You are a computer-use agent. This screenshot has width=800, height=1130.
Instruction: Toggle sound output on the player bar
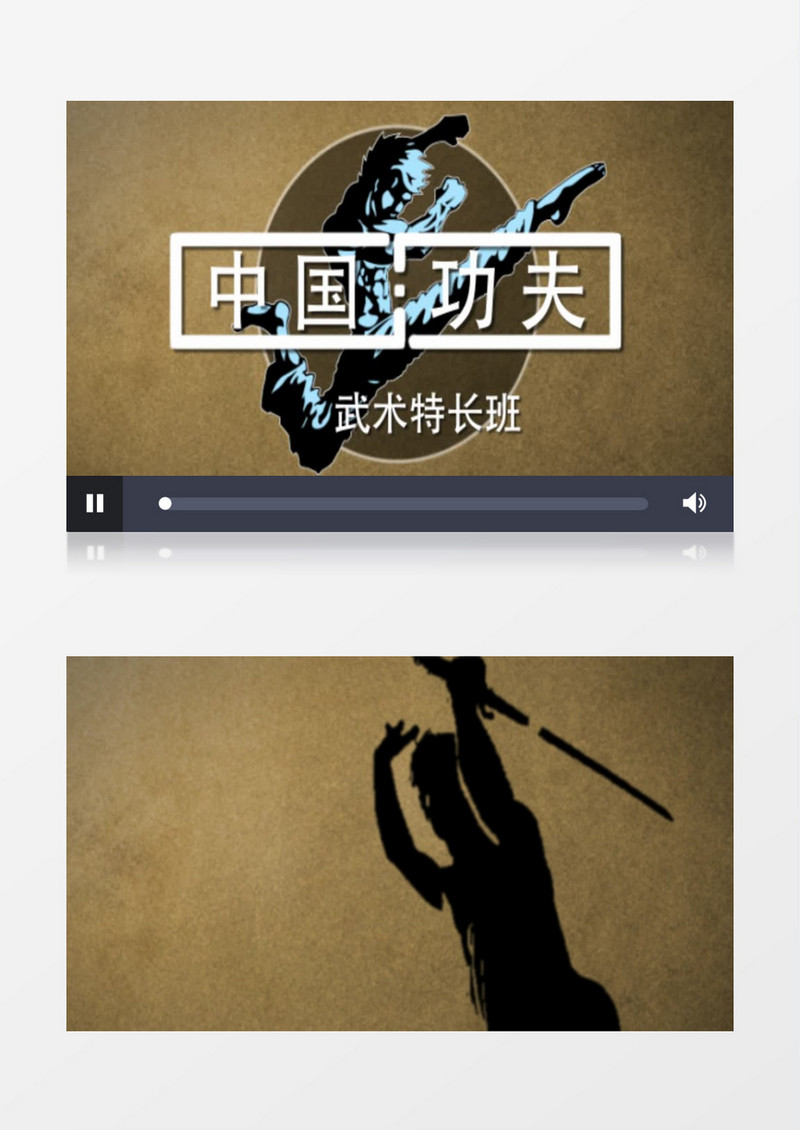(694, 504)
